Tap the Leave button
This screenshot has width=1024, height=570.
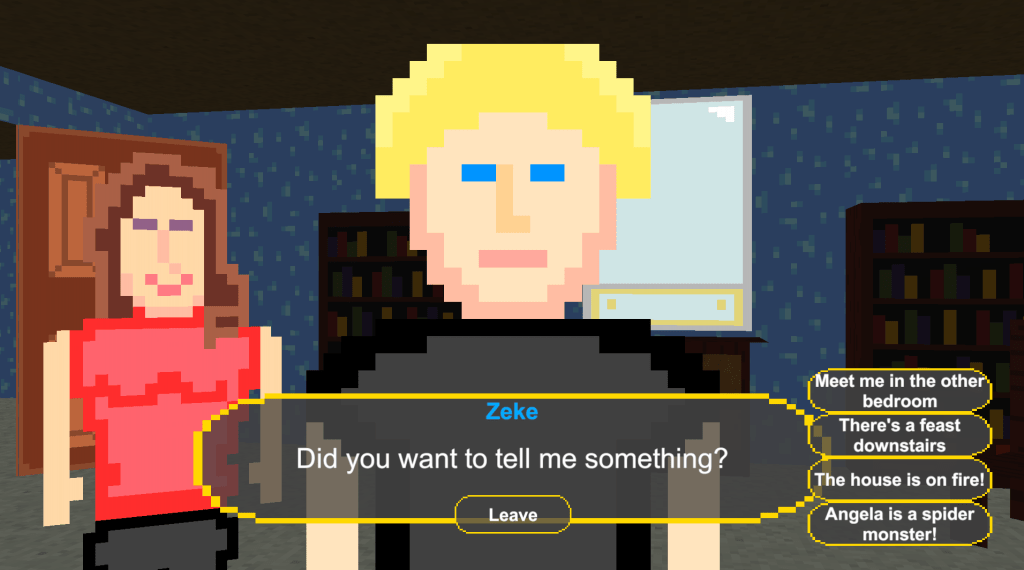[513, 515]
